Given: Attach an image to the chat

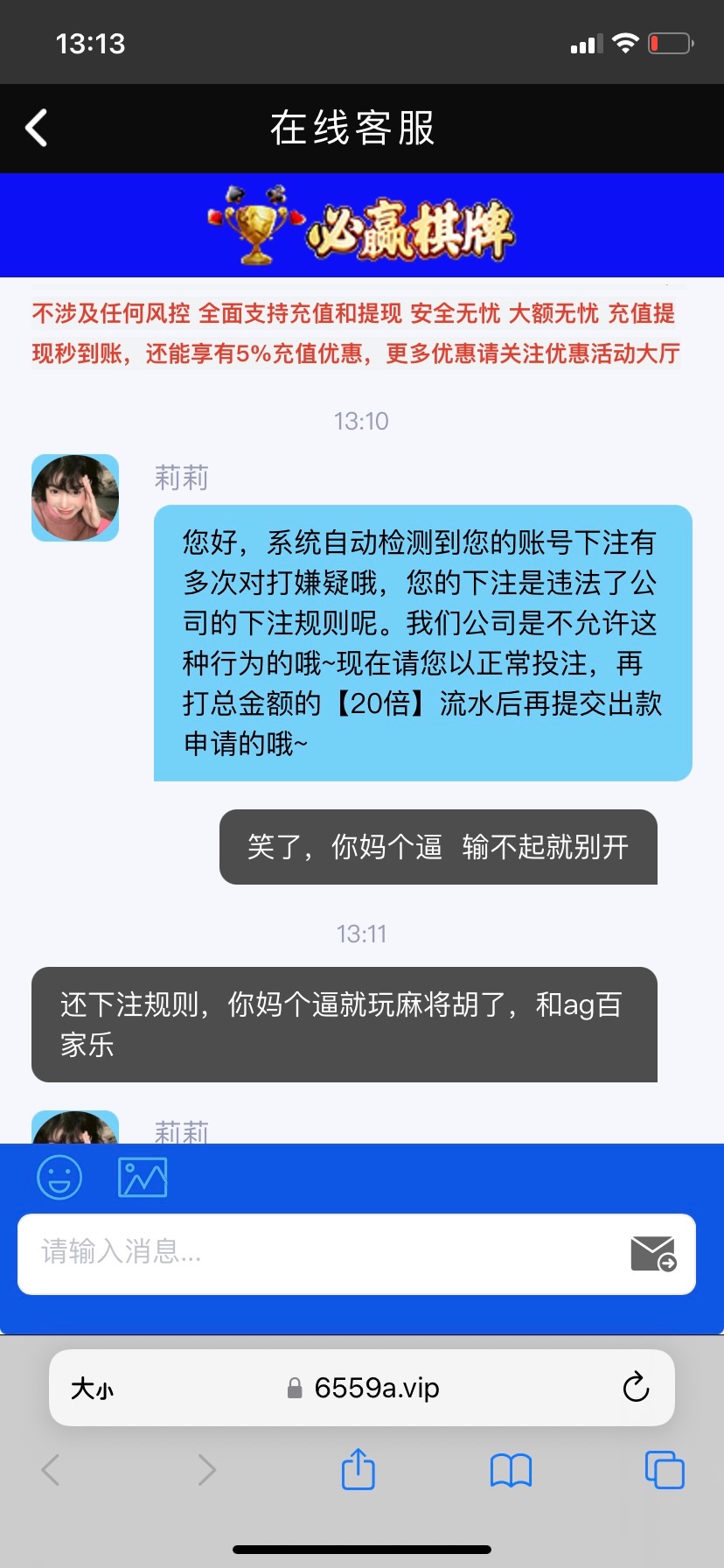Looking at the screenshot, I should tap(143, 1177).
